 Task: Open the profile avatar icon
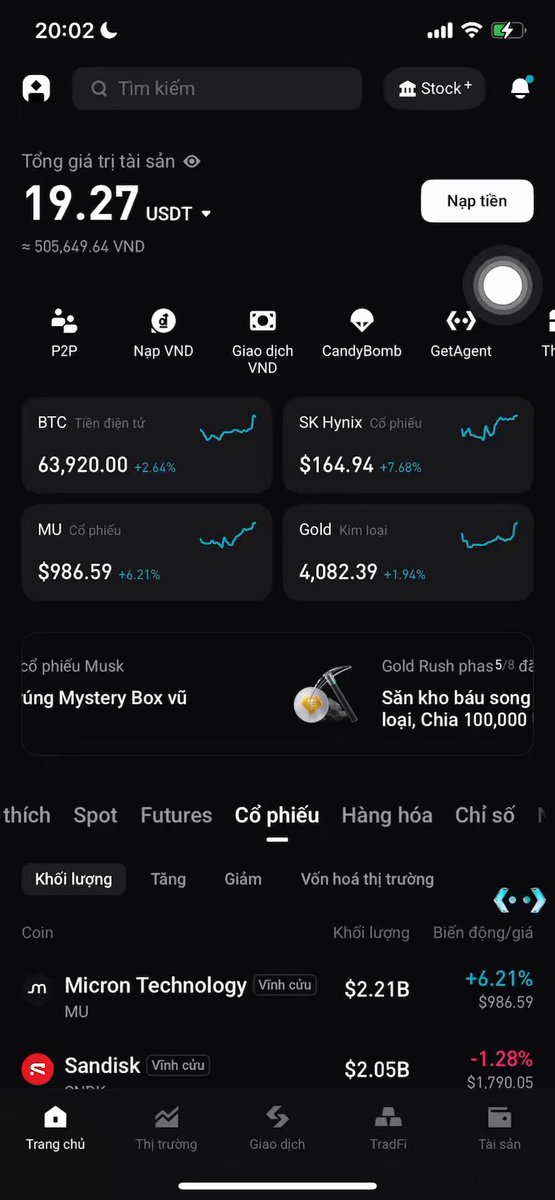(36, 88)
